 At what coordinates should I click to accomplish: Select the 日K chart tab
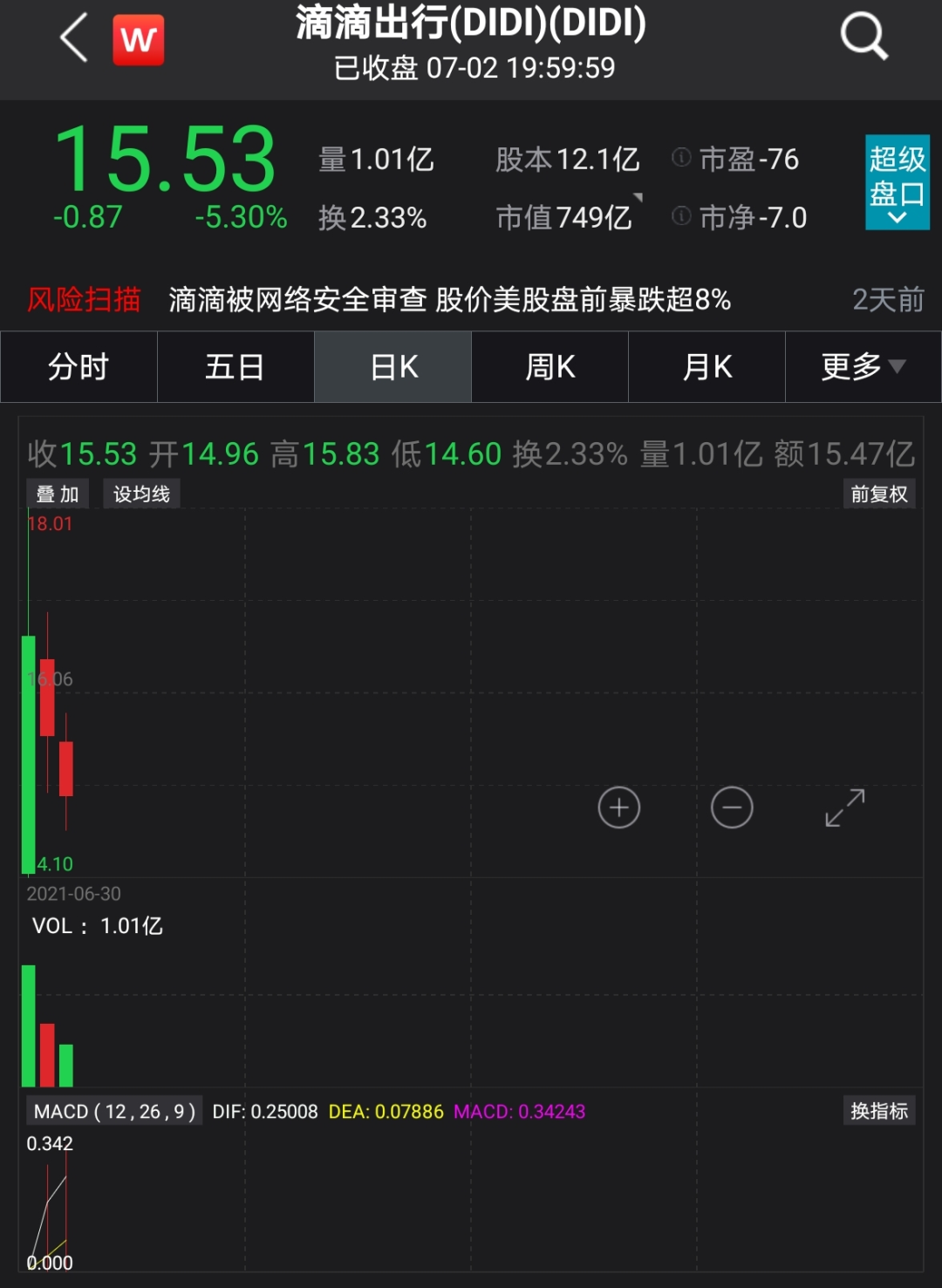tap(393, 367)
